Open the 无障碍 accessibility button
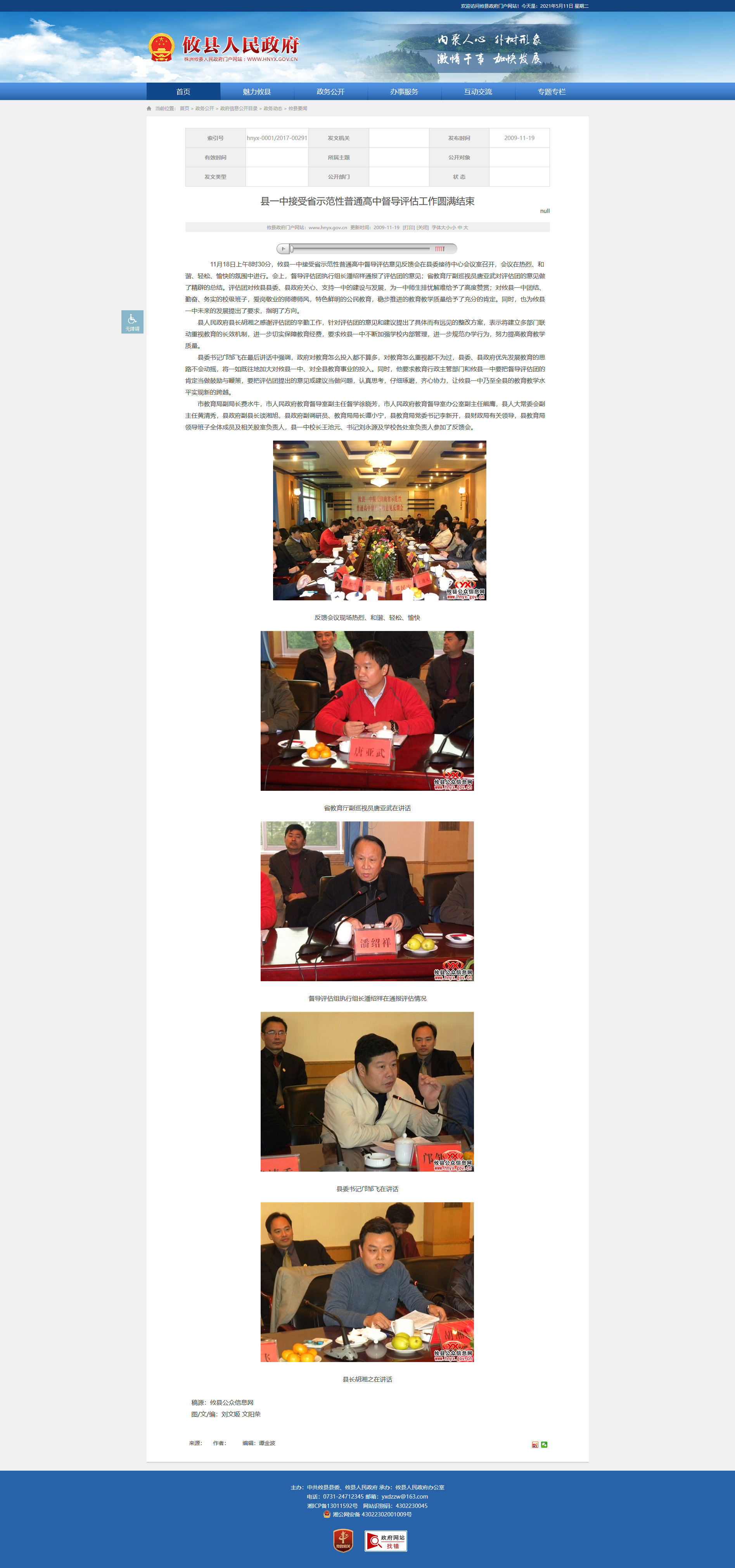The height and width of the screenshot is (1568, 735). click(132, 322)
